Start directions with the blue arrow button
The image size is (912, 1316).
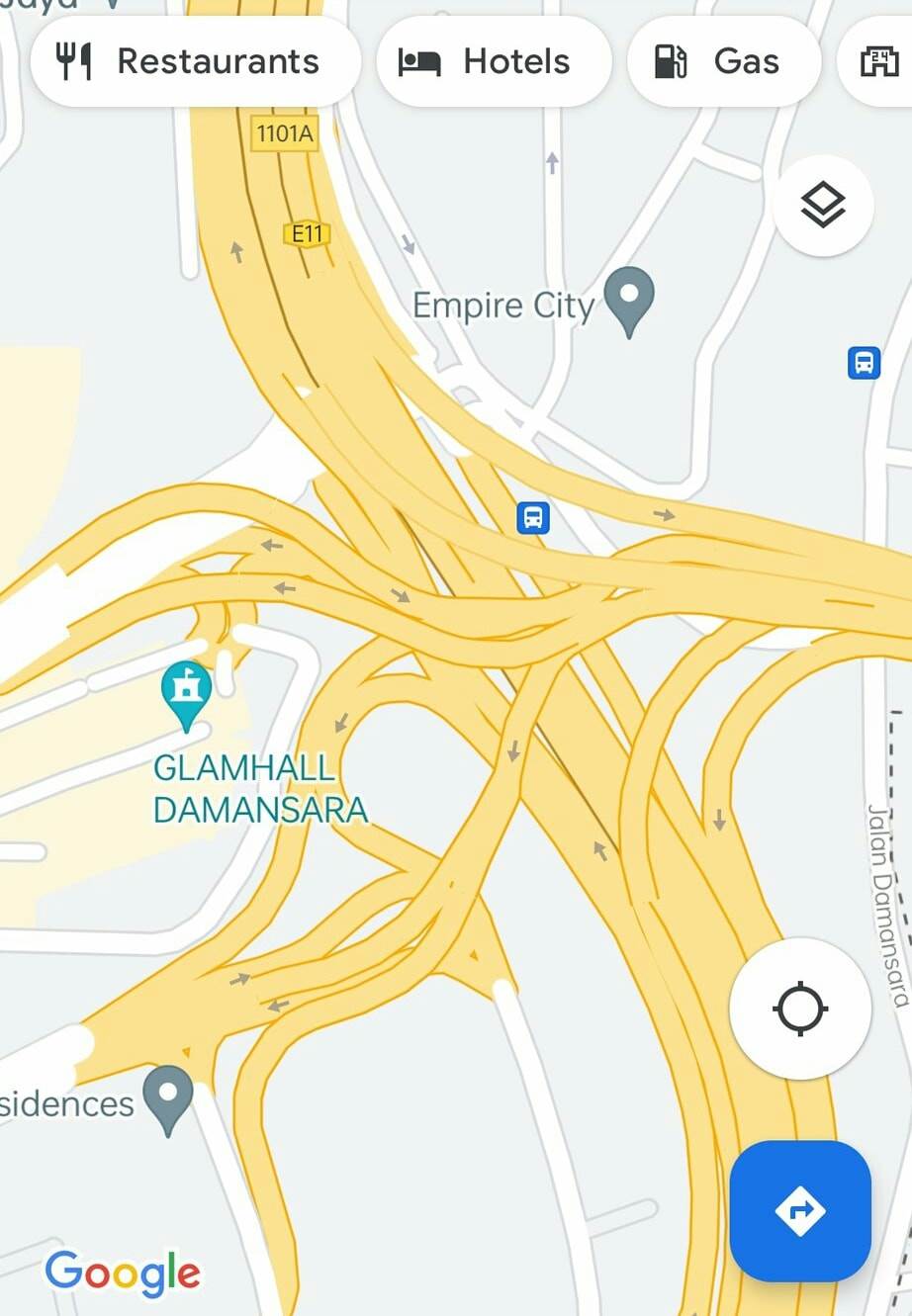(800, 1210)
